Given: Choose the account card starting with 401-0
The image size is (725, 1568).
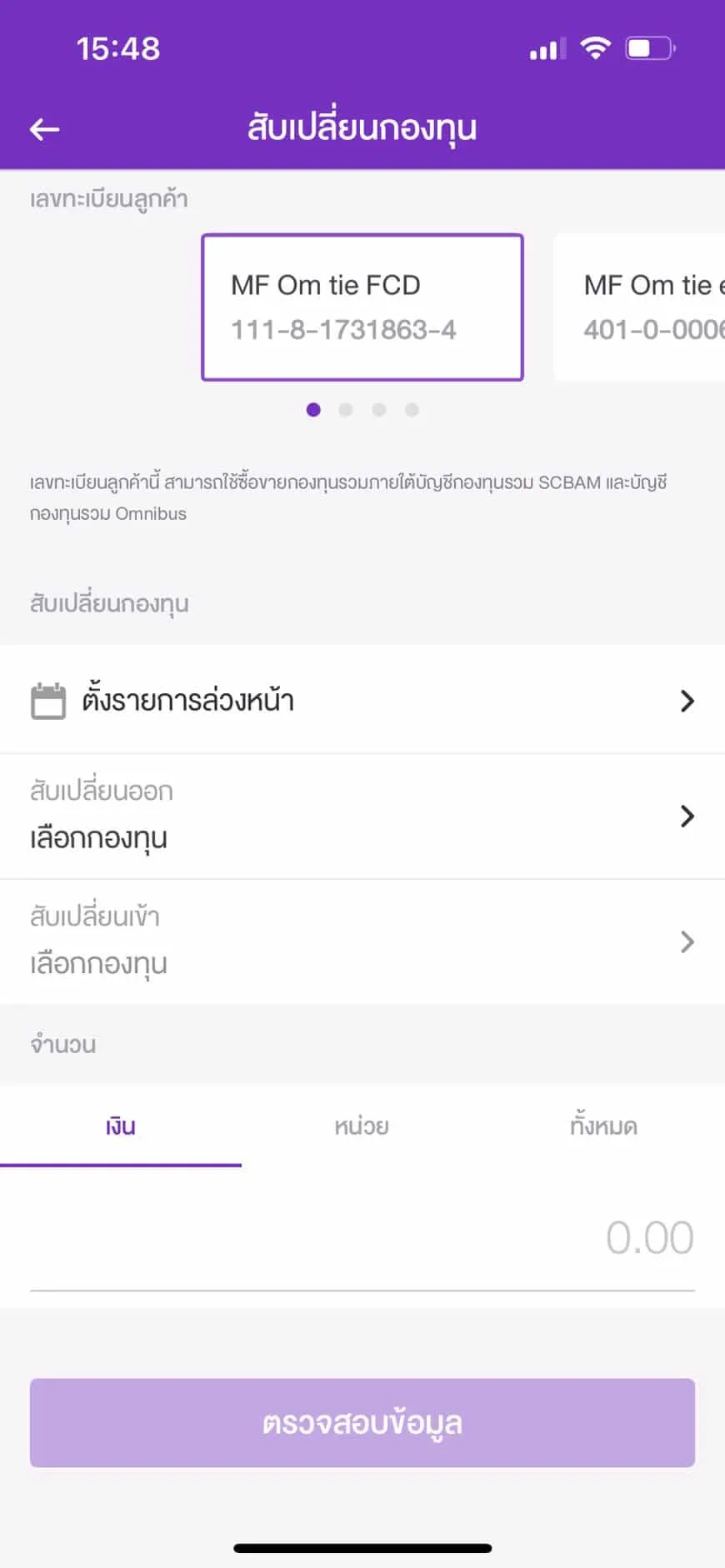Looking at the screenshot, I should [x=639, y=307].
